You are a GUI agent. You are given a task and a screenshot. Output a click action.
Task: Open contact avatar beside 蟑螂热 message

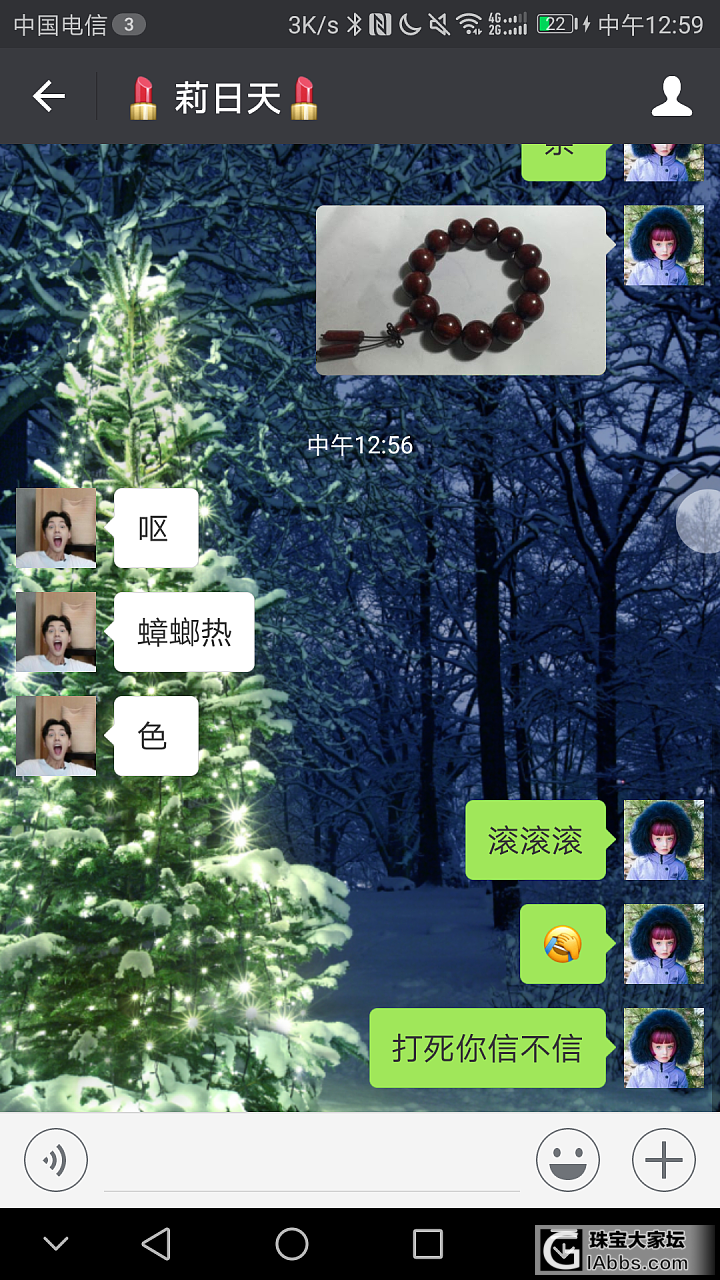pyautogui.click(x=56, y=632)
